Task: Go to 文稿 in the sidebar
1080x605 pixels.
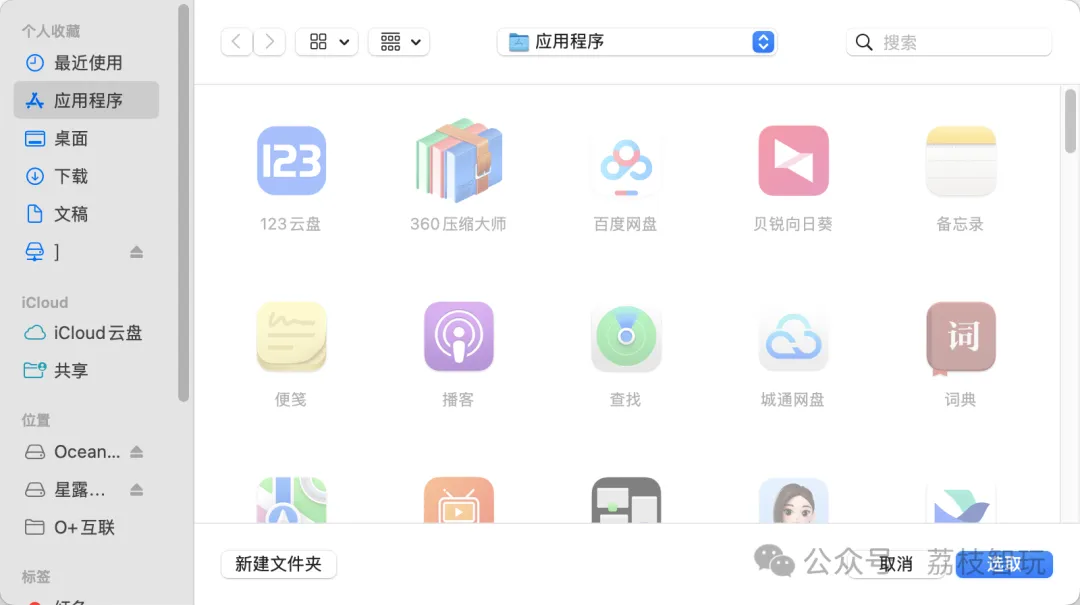Action: tap(70, 214)
